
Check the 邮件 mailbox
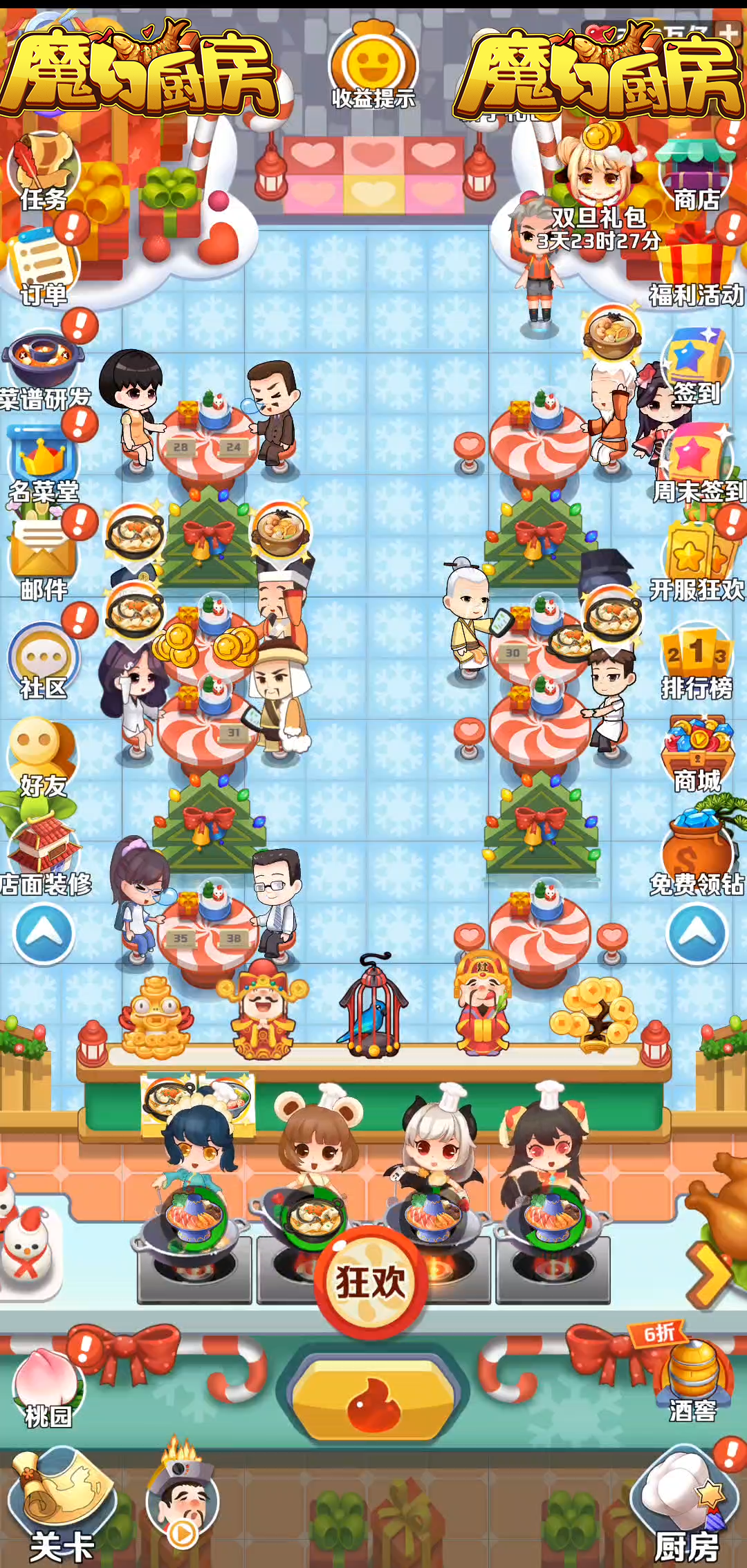pyautogui.click(x=43, y=561)
